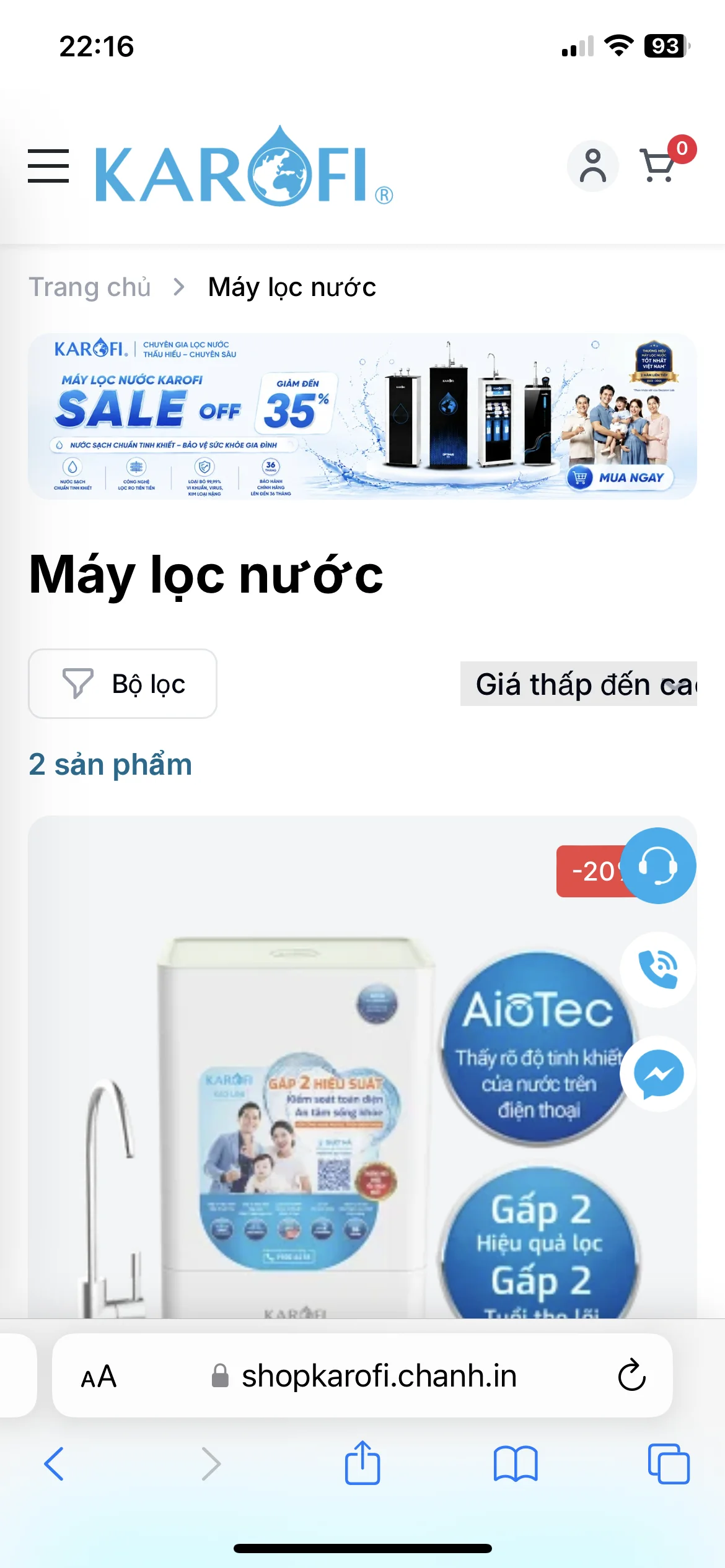
Task: Call the shop with the phone button
Action: pyautogui.click(x=658, y=970)
